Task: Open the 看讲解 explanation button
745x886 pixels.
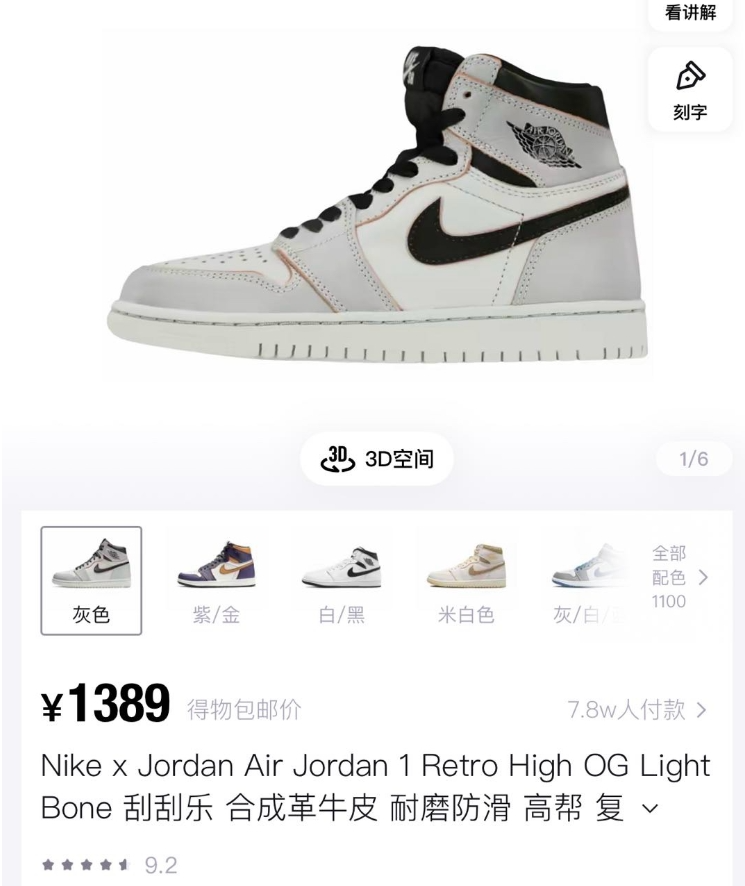Action: (x=690, y=13)
